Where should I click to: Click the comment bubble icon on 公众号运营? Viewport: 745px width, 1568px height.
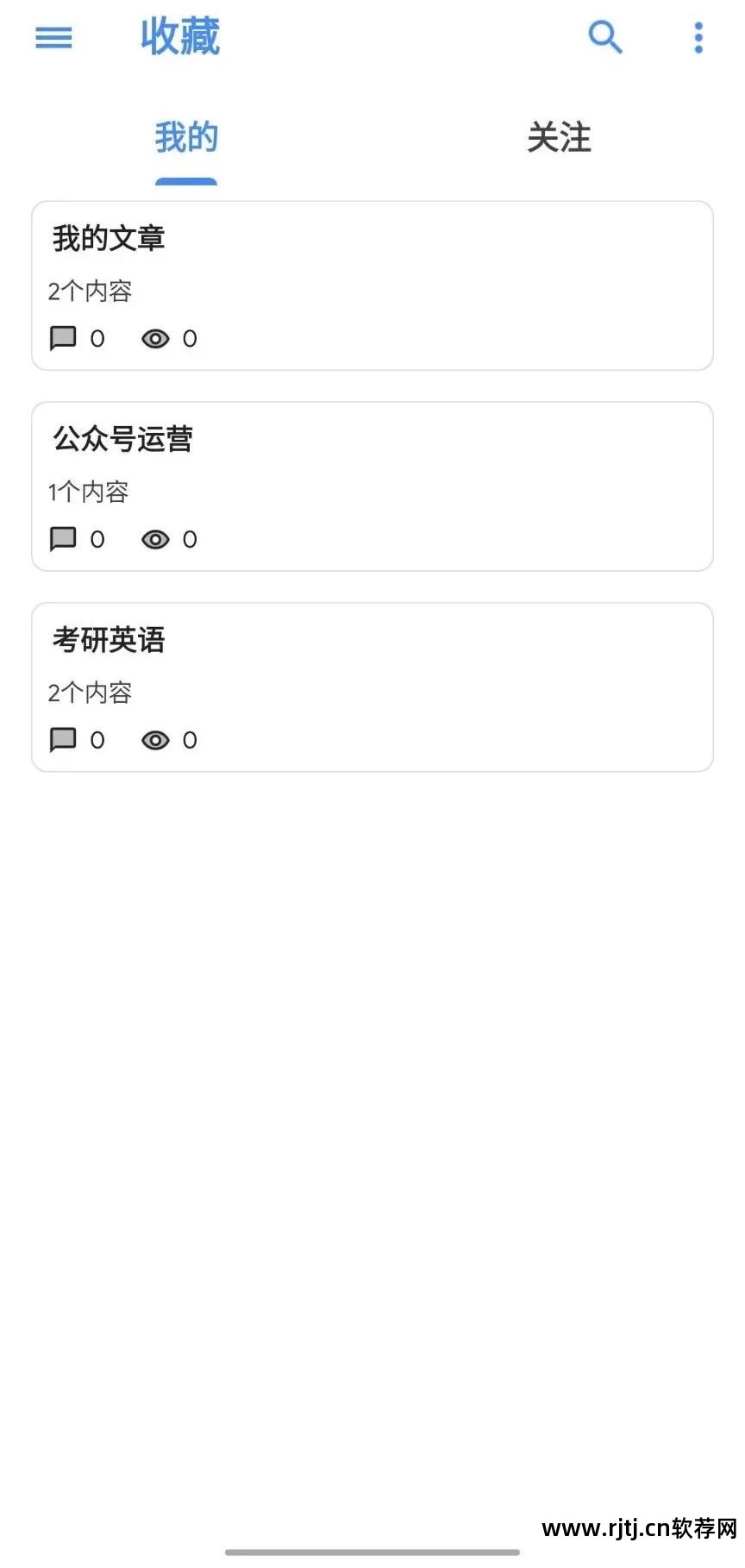[63, 538]
